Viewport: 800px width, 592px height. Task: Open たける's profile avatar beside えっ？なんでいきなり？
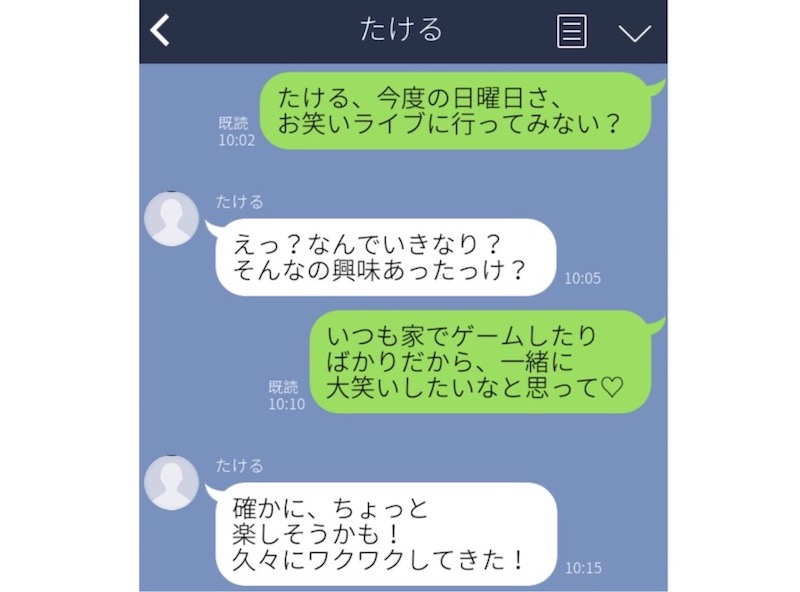172,218
